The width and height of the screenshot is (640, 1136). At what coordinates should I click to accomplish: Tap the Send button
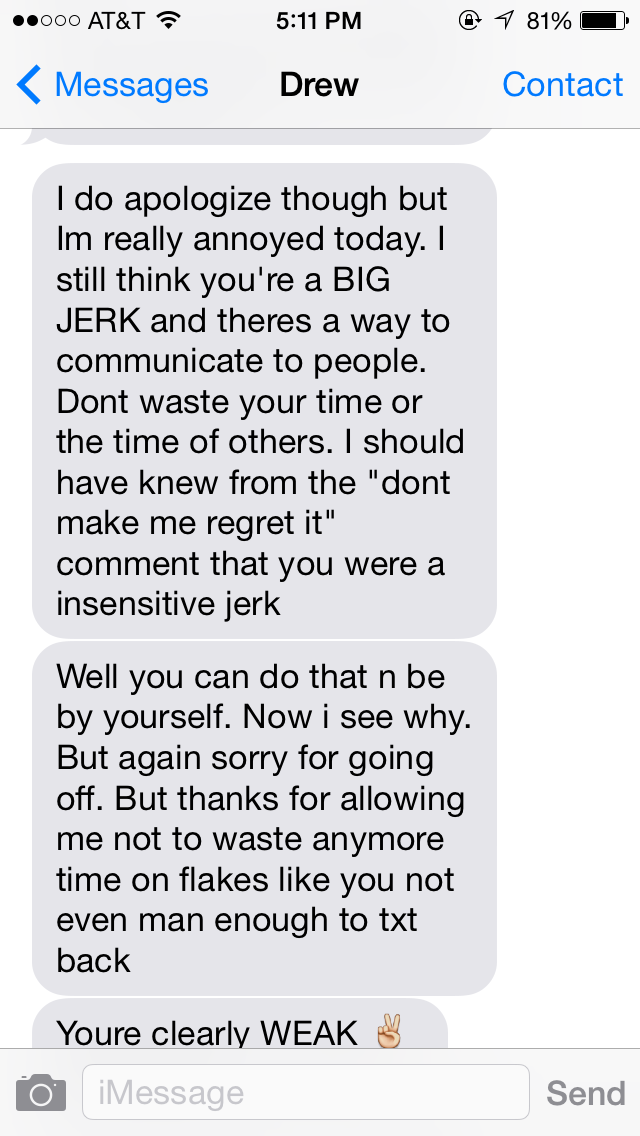[x=586, y=1093]
